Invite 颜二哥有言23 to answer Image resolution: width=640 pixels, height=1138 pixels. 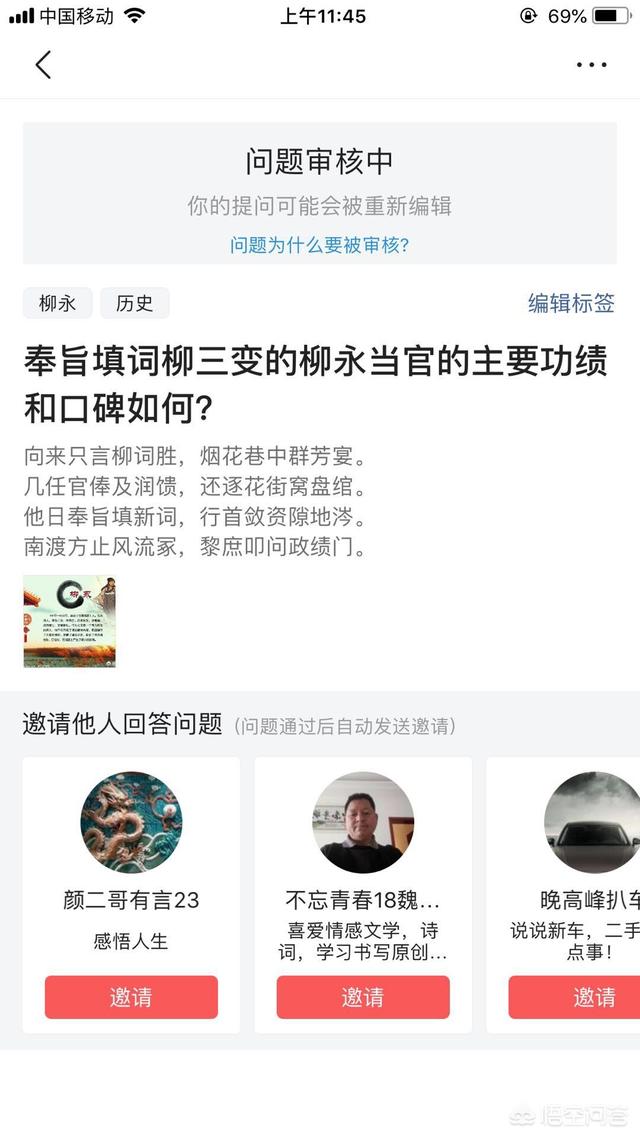coord(131,997)
